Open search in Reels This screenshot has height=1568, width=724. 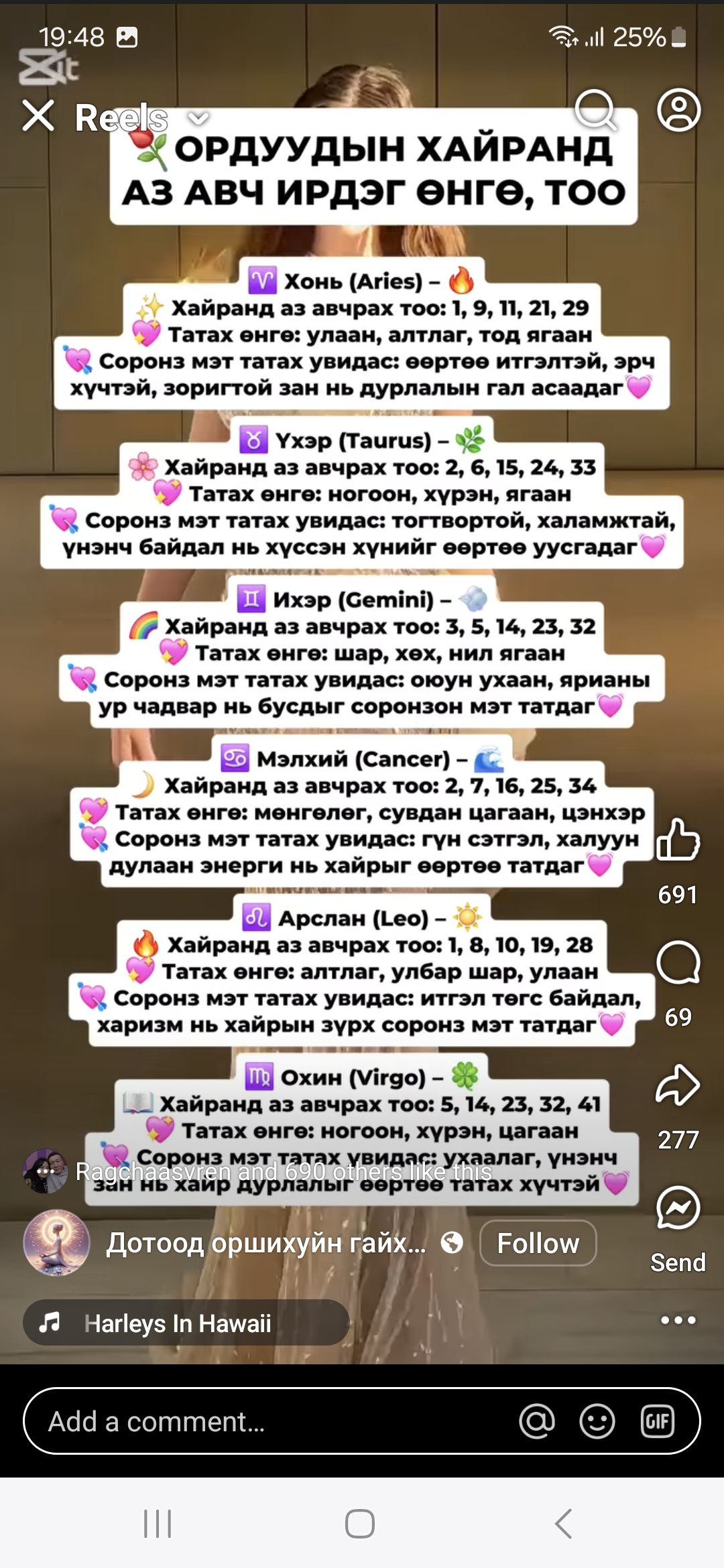pyautogui.click(x=595, y=111)
